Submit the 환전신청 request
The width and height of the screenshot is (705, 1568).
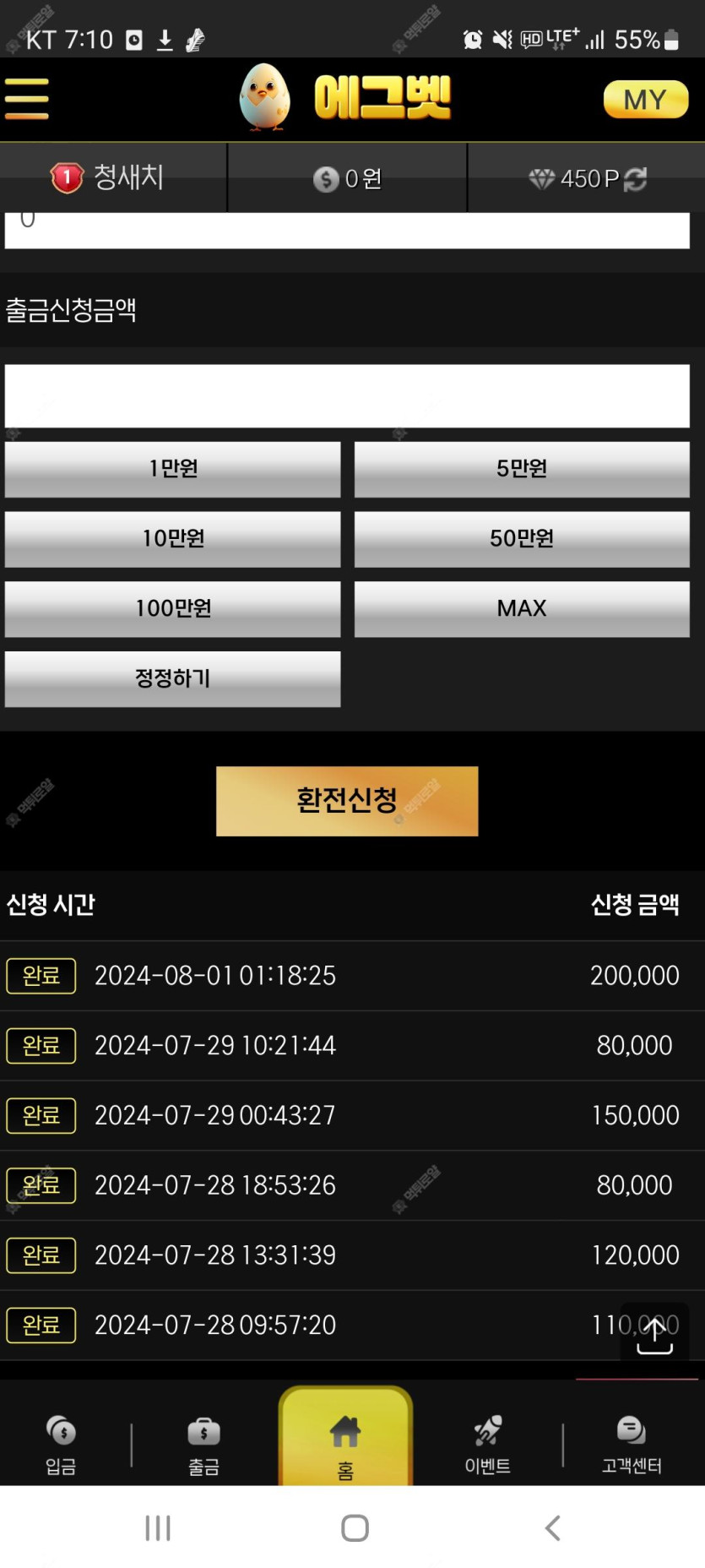click(x=347, y=801)
